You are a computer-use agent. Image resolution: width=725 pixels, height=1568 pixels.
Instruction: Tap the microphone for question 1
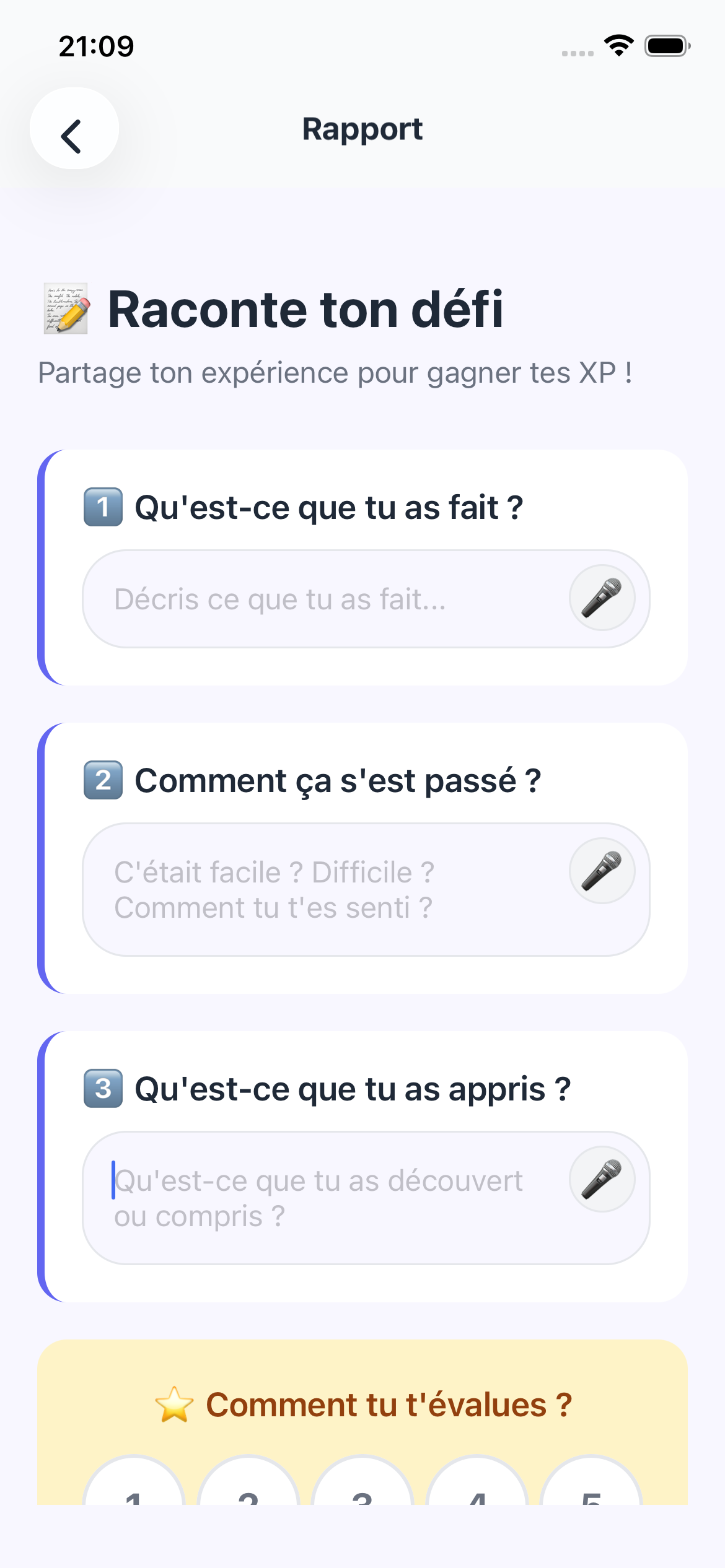pyautogui.click(x=602, y=598)
